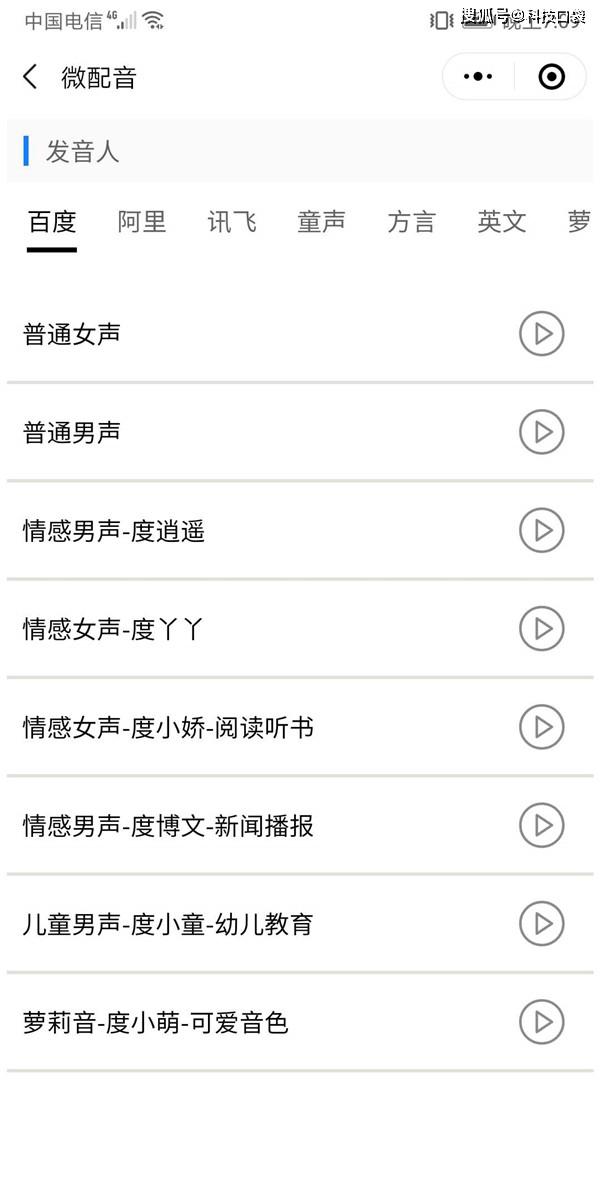Close the mini program with the circle button
Screen dimensions: 600x1200
[x=551, y=77]
